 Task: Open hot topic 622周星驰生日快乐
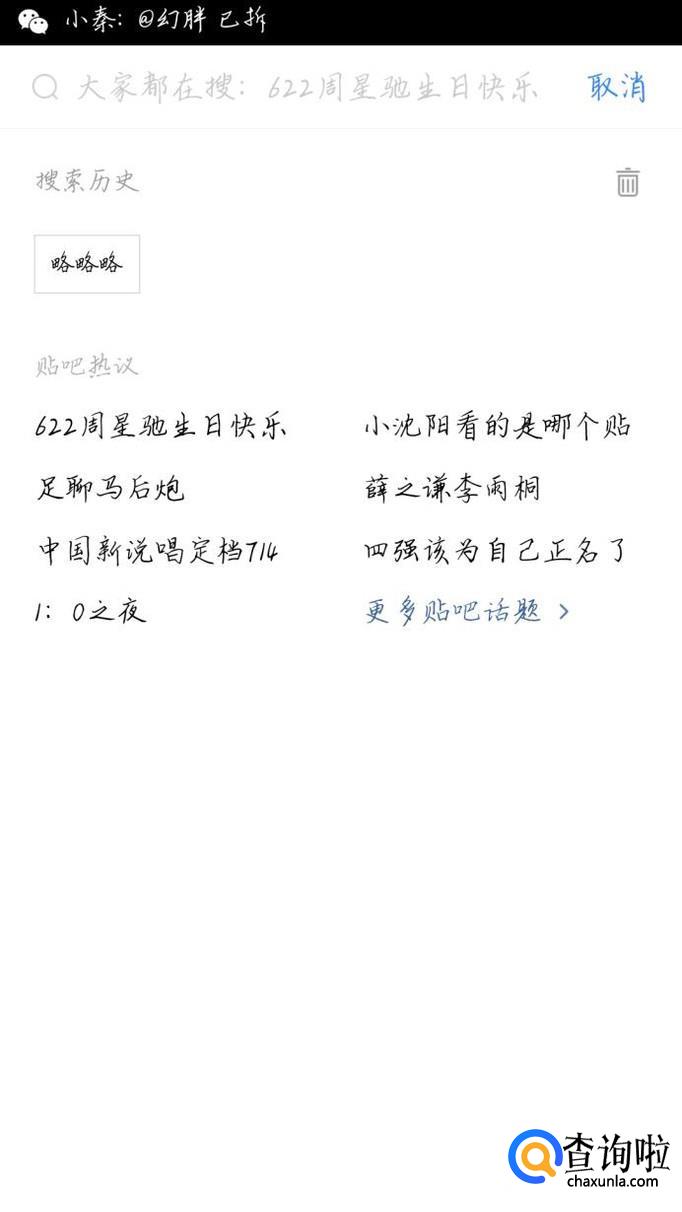pos(162,427)
